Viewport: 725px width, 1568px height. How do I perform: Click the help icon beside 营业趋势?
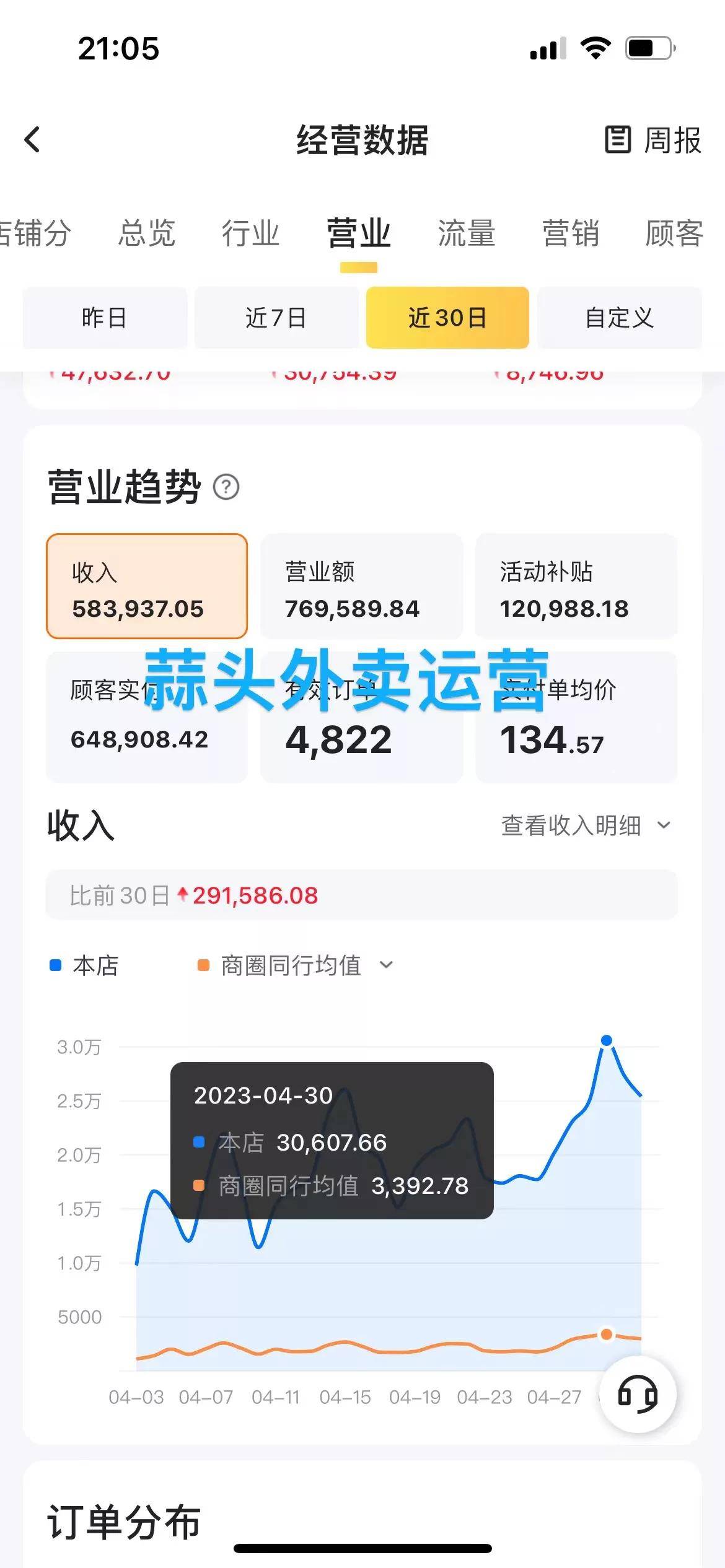pos(226,489)
